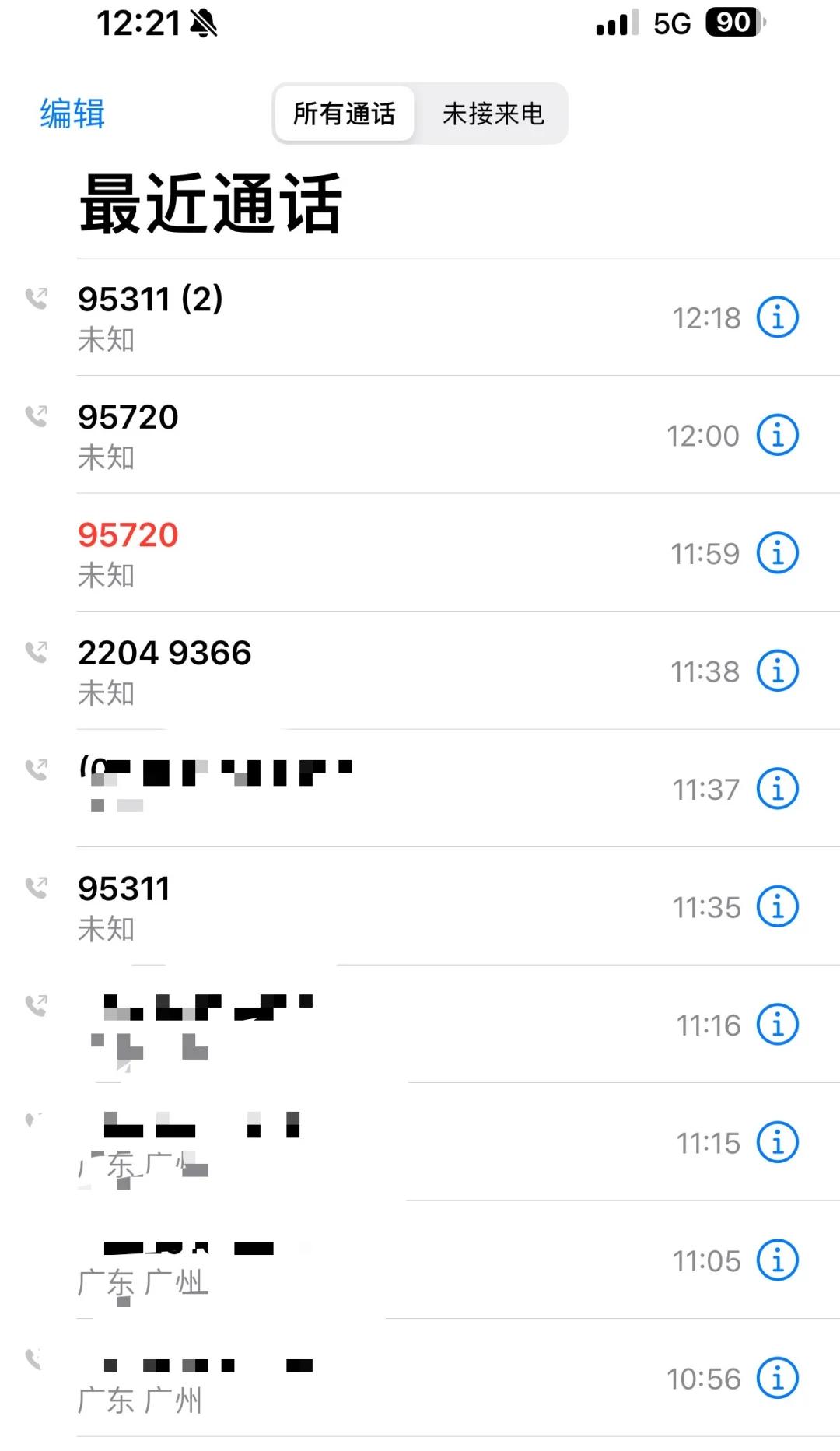The image size is (840, 1451).
Task: Open info for the 11:35 call from 95311
Action: pos(778,906)
